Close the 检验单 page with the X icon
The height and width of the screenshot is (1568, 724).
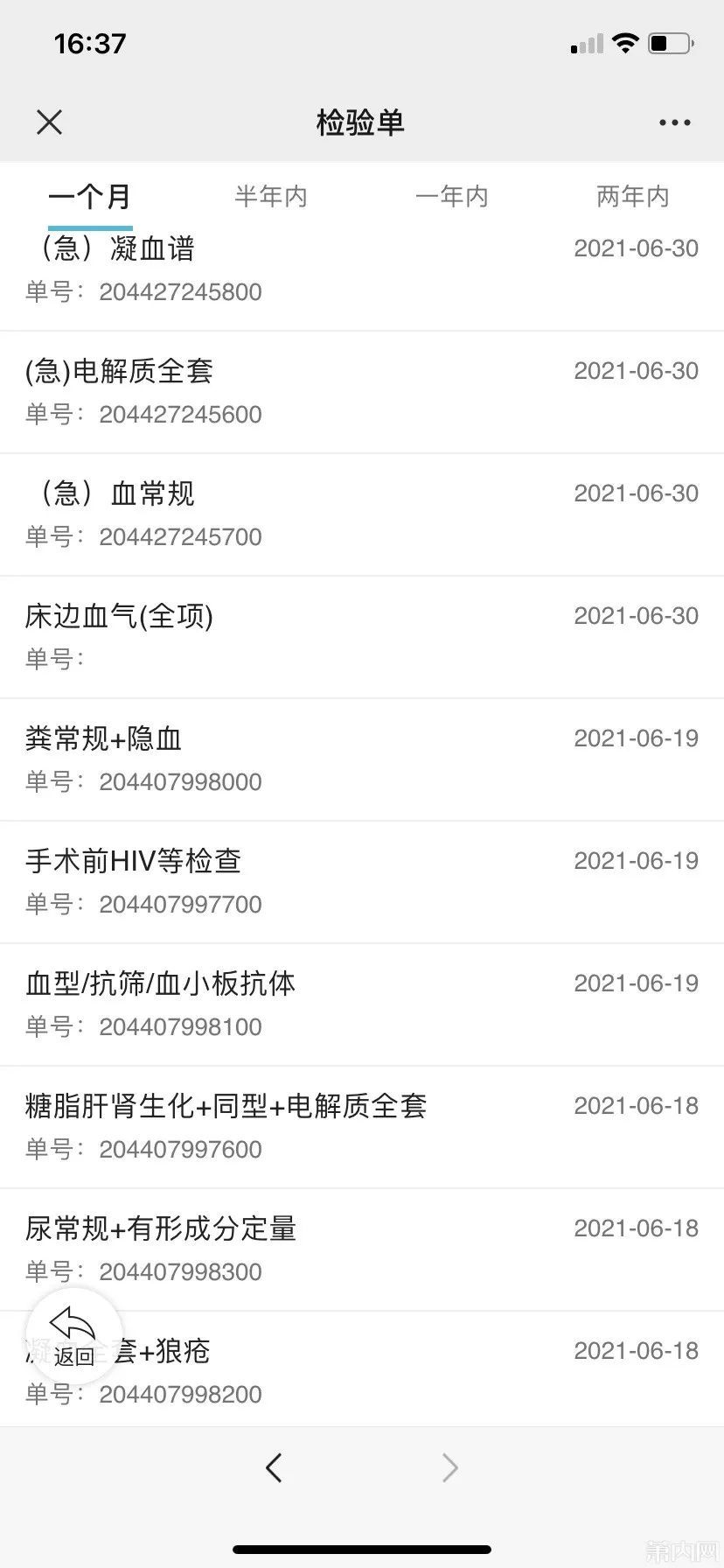pos(50,122)
